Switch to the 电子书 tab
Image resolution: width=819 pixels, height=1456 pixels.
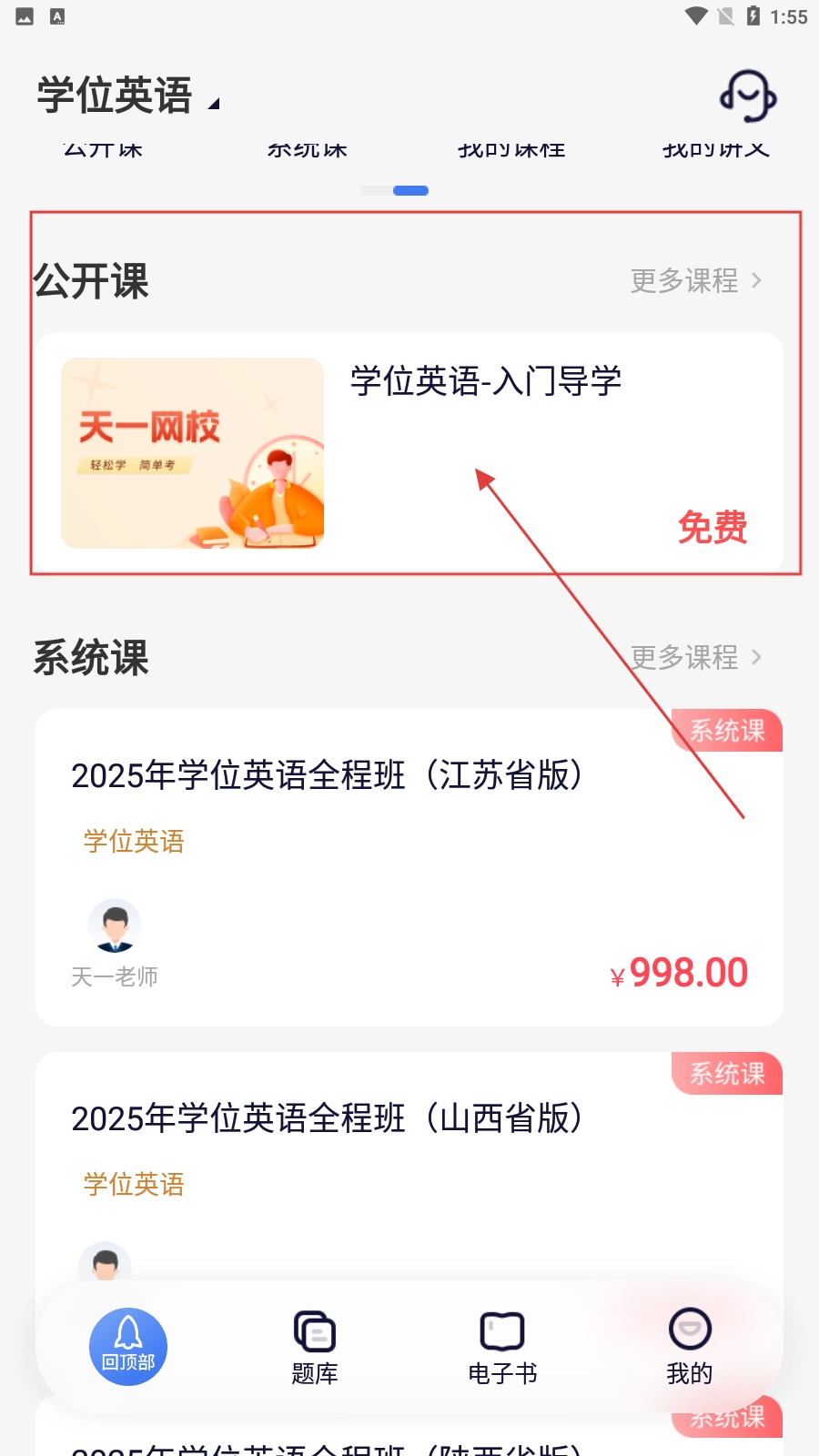(502, 1349)
